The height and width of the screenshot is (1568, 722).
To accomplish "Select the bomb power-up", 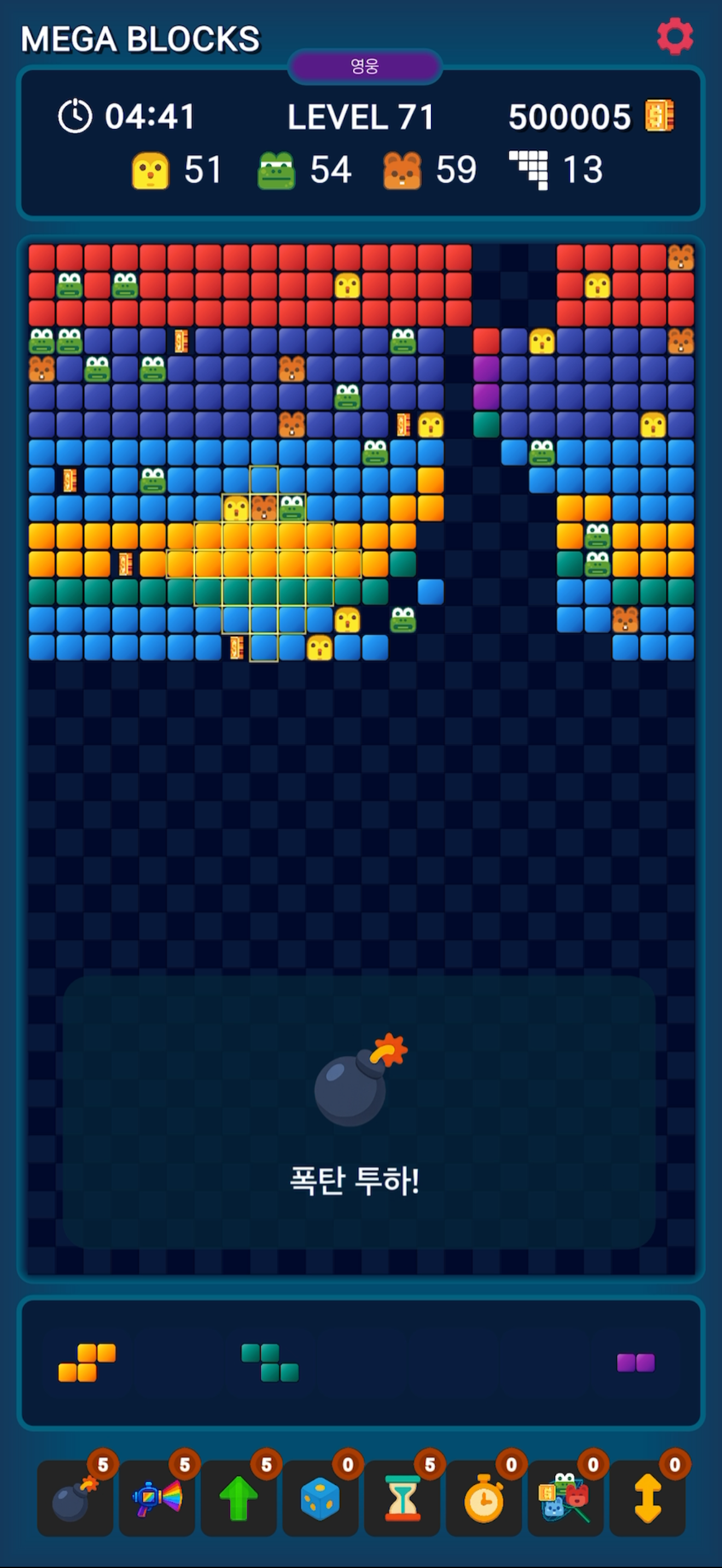I will click(75, 1498).
